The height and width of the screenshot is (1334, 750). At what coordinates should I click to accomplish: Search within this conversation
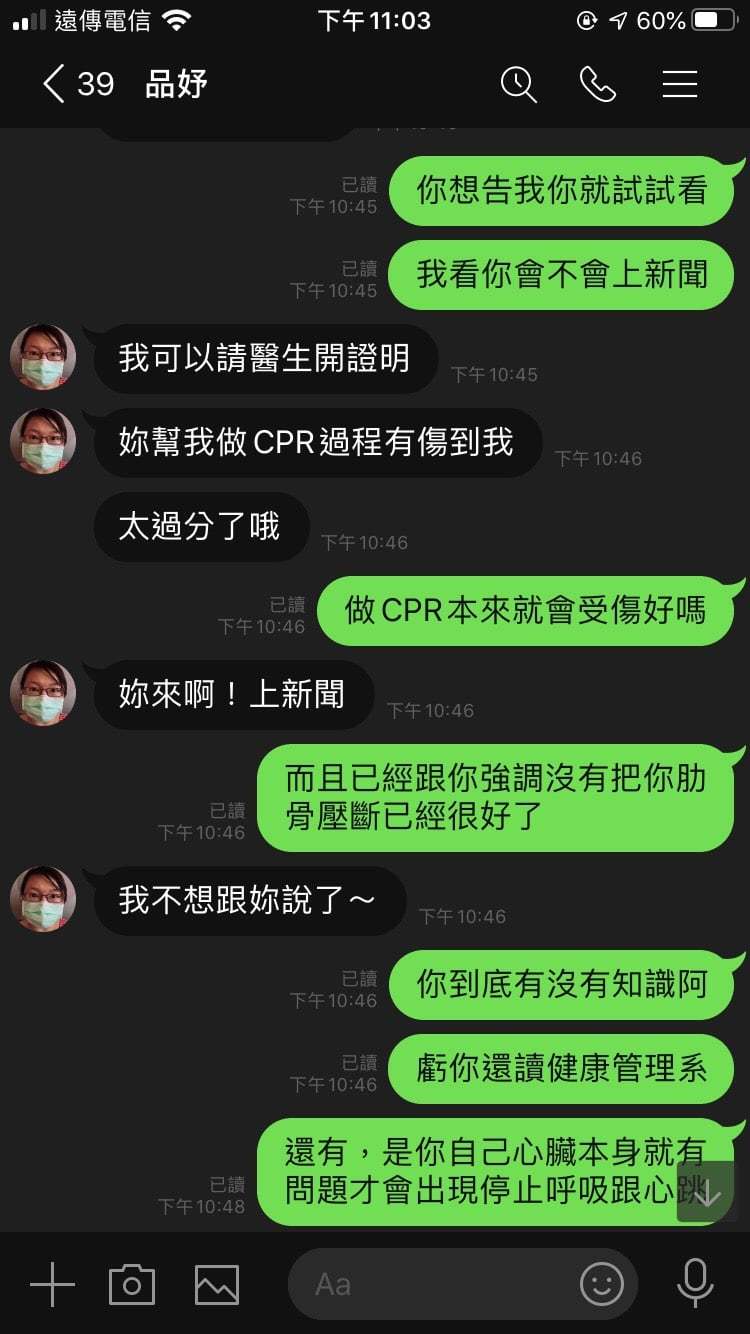tap(518, 84)
